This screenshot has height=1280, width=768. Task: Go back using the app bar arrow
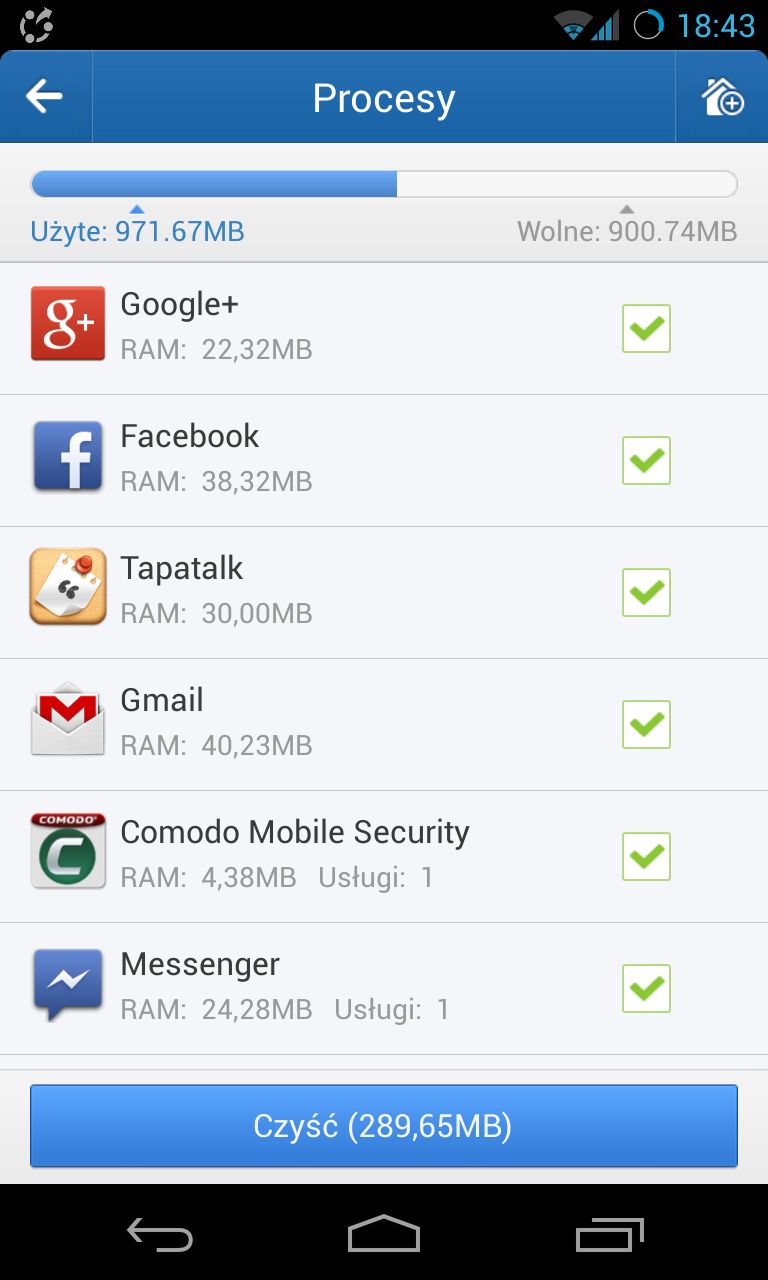pos(45,97)
